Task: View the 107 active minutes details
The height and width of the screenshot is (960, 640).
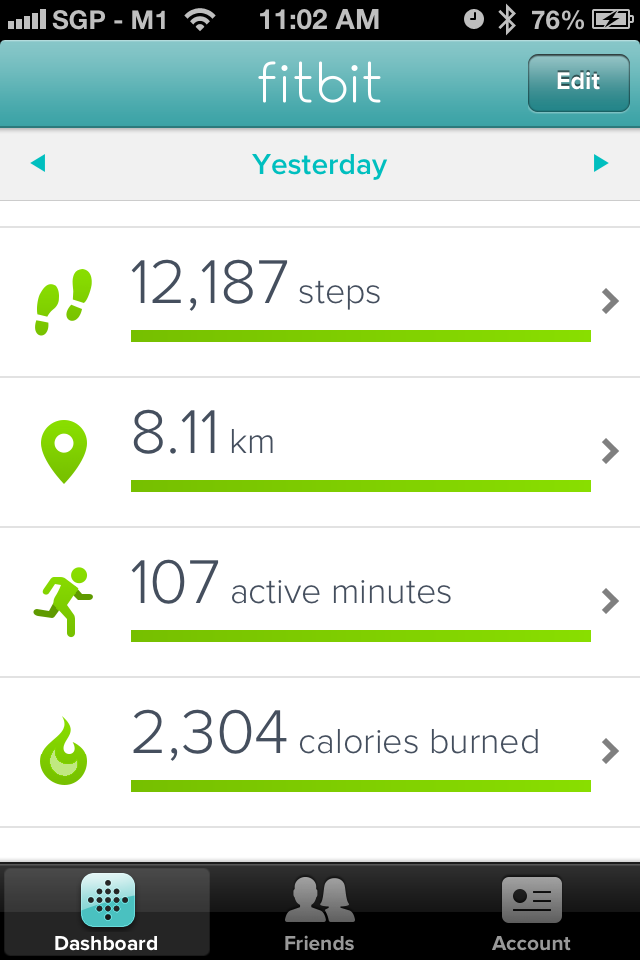Action: point(320,602)
